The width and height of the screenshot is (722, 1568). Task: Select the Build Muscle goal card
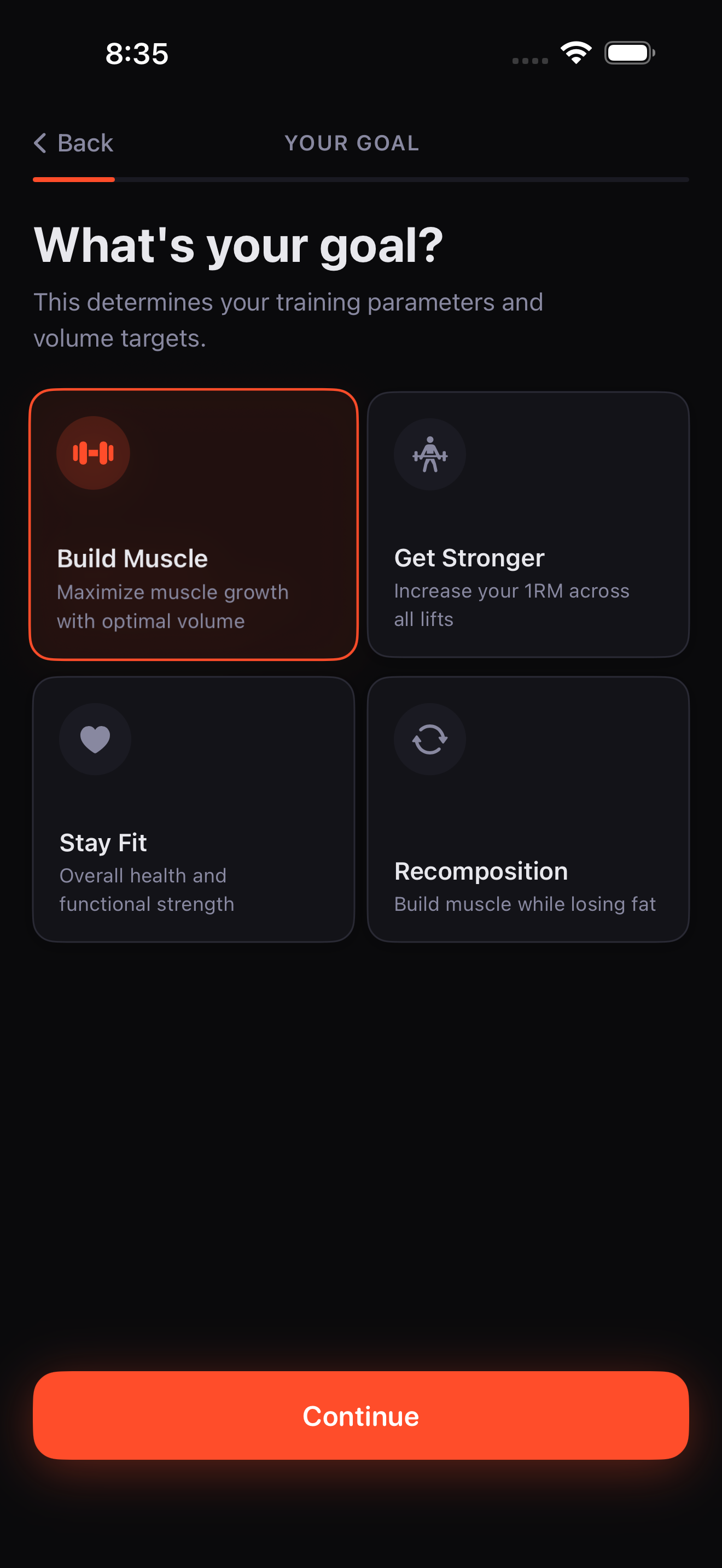click(194, 525)
